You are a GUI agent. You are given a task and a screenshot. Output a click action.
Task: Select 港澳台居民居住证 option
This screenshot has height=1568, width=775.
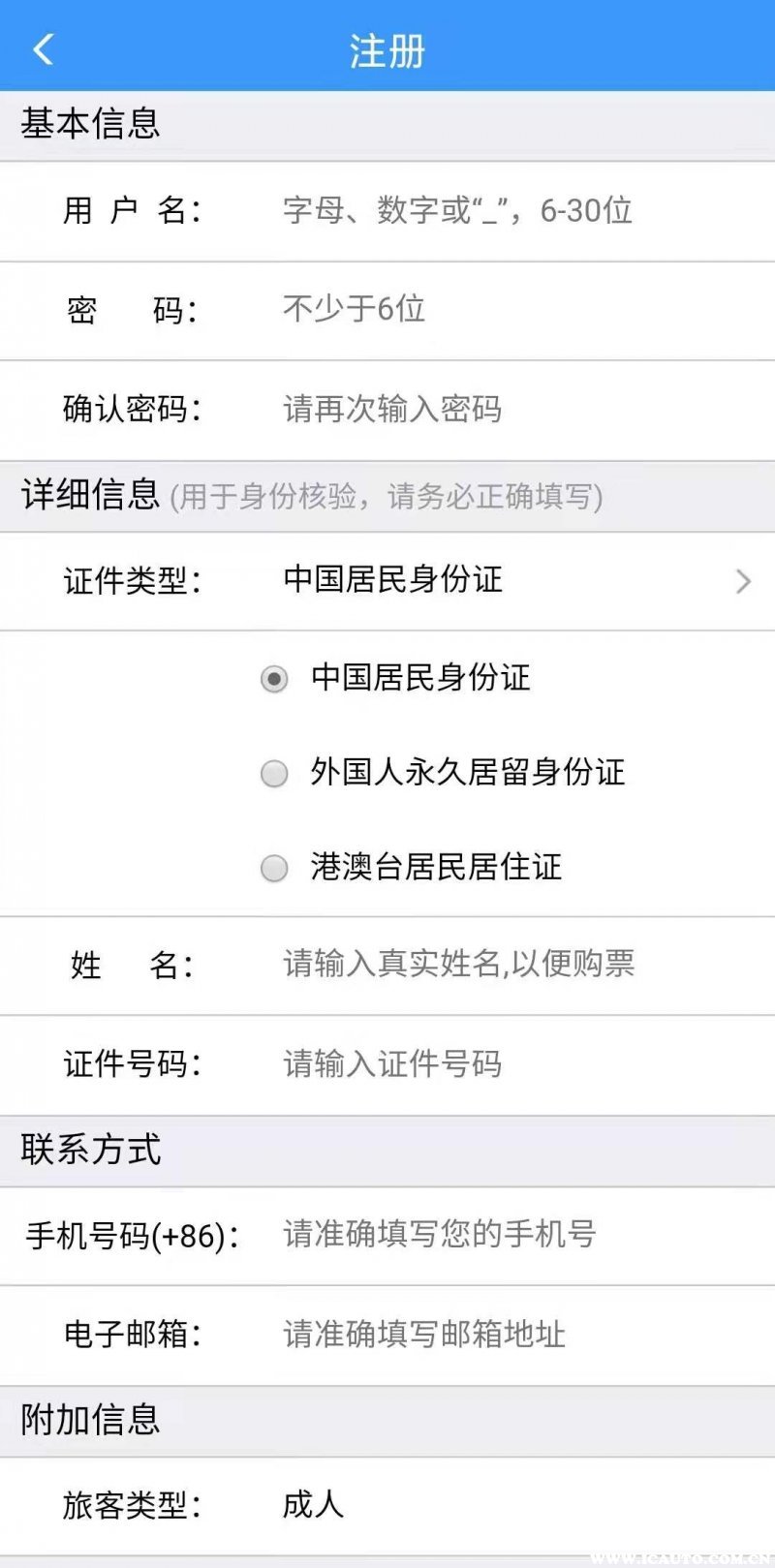pyautogui.click(x=275, y=868)
